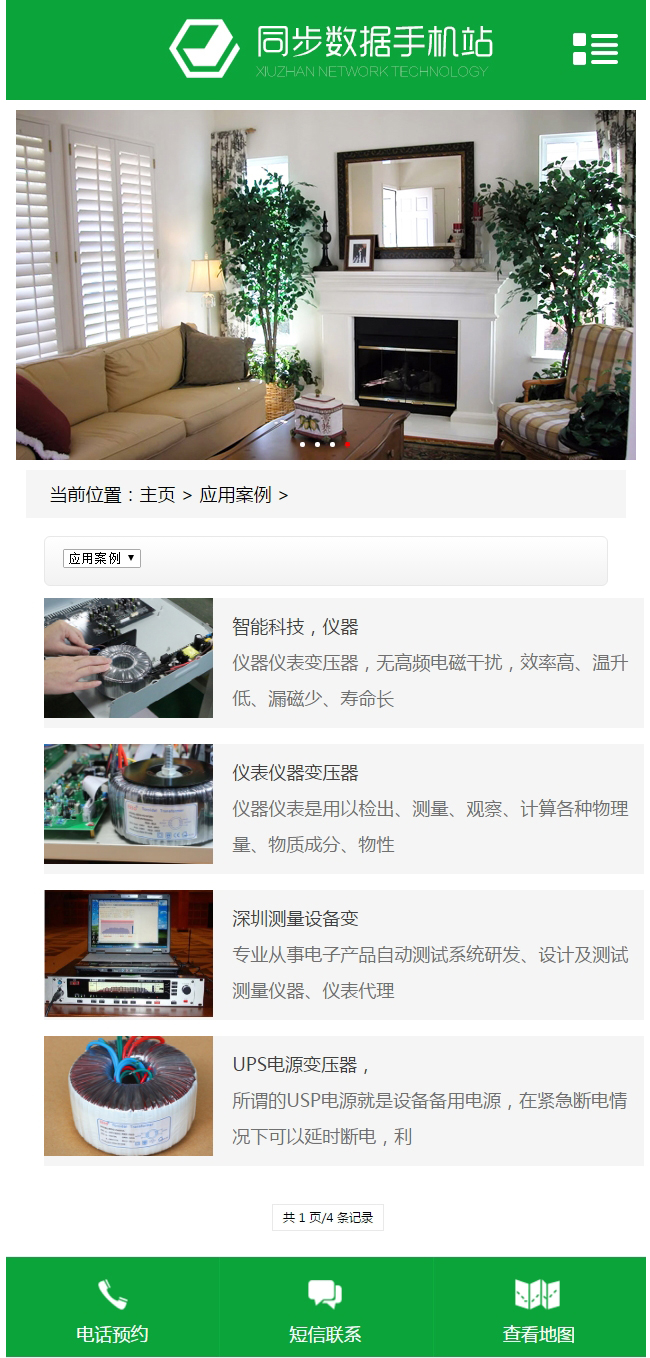
Task: Tap the living room banner slide
Action: pyautogui.click(x=325, y=285)
